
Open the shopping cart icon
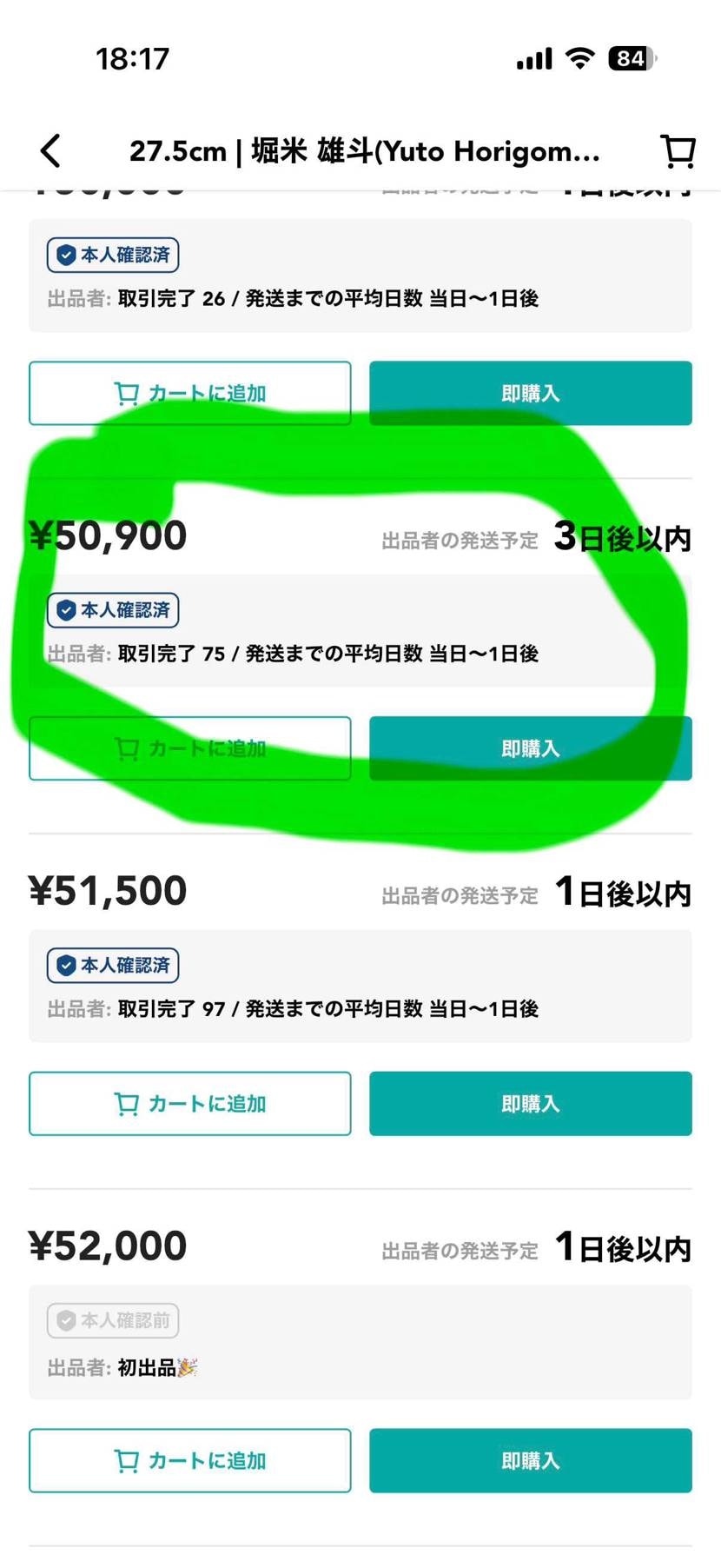coord(678,150)
